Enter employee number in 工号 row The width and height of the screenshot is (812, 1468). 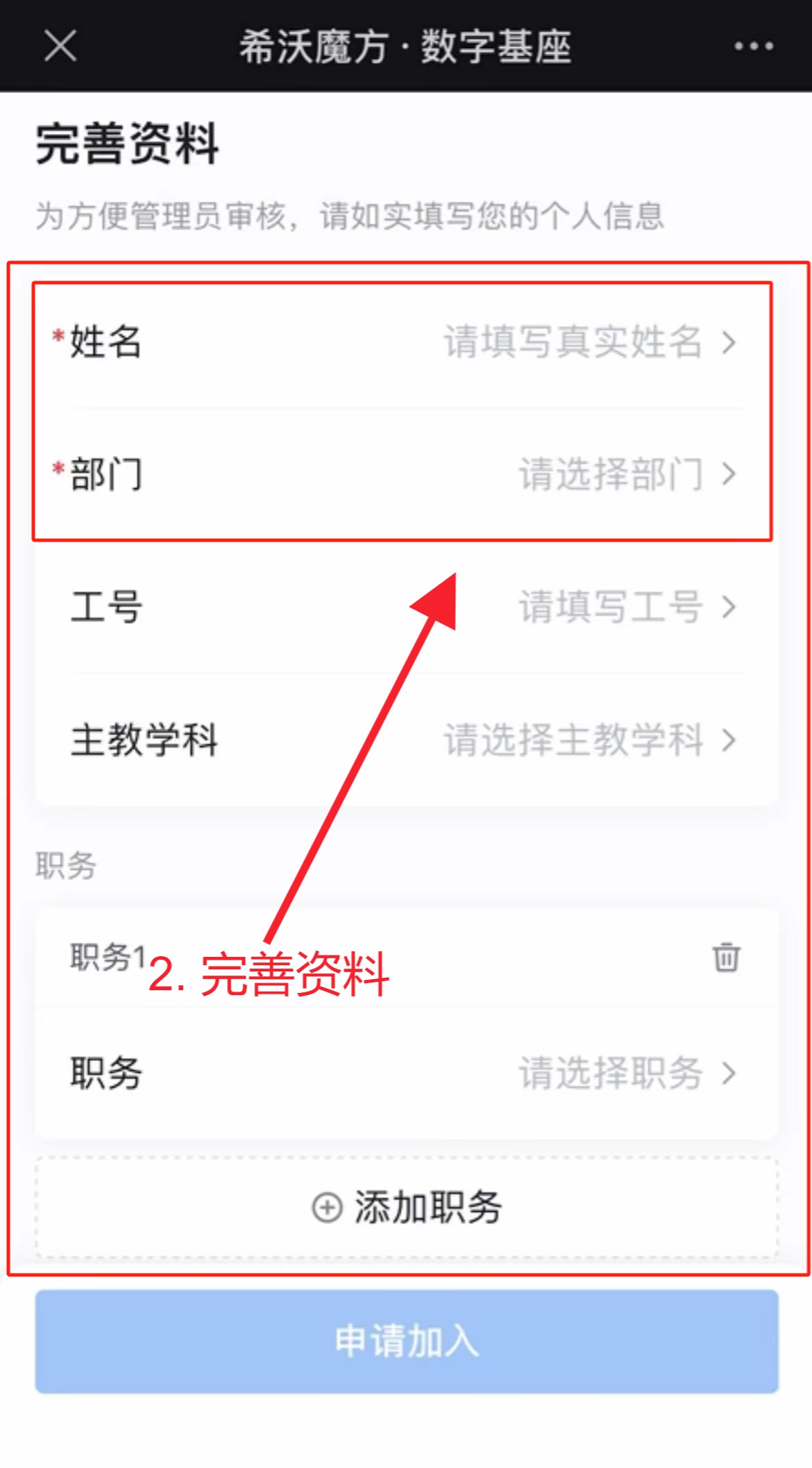[611, 607]
